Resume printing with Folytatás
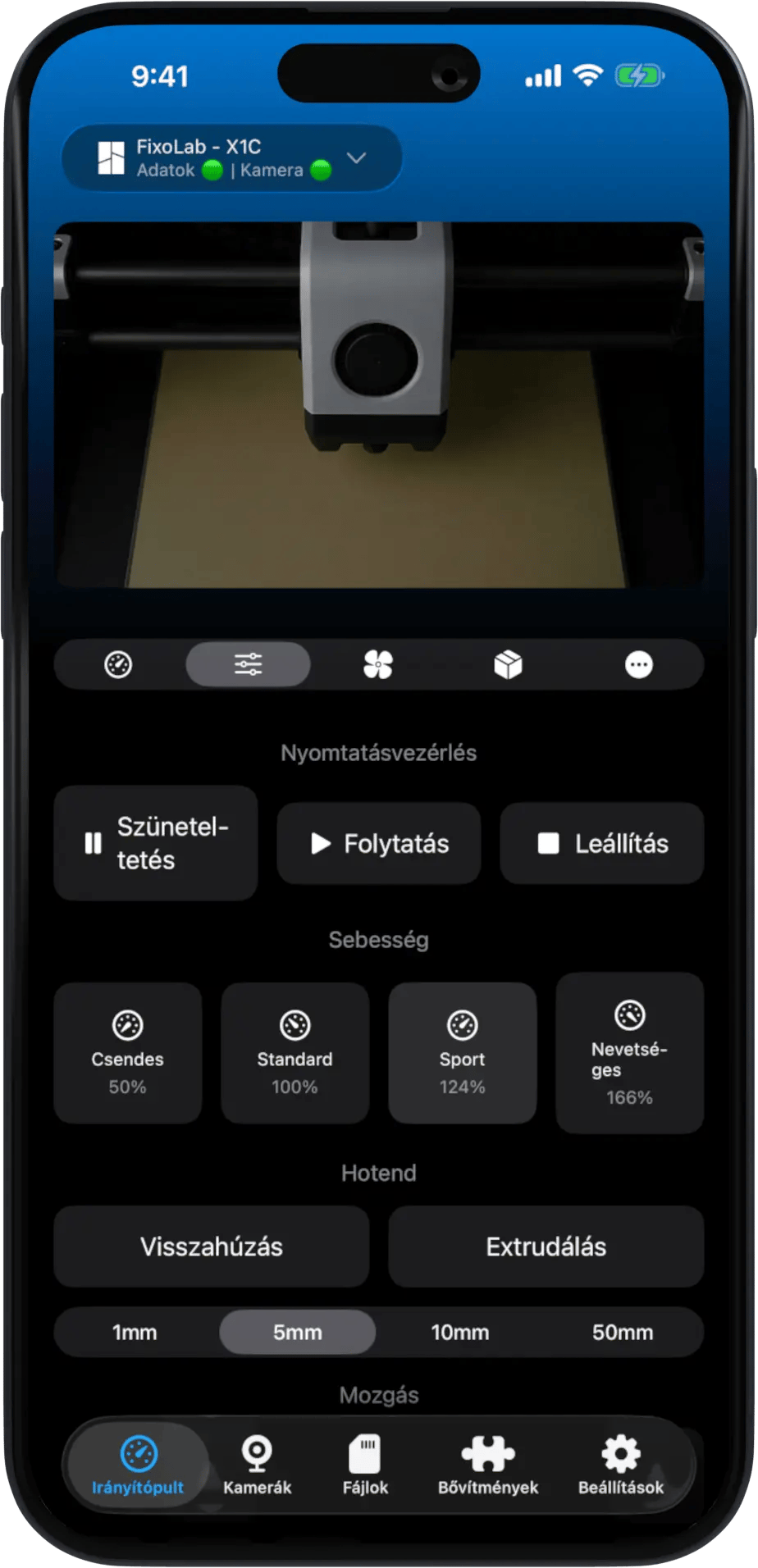The image size is (758, 1568). coord(379,843)
